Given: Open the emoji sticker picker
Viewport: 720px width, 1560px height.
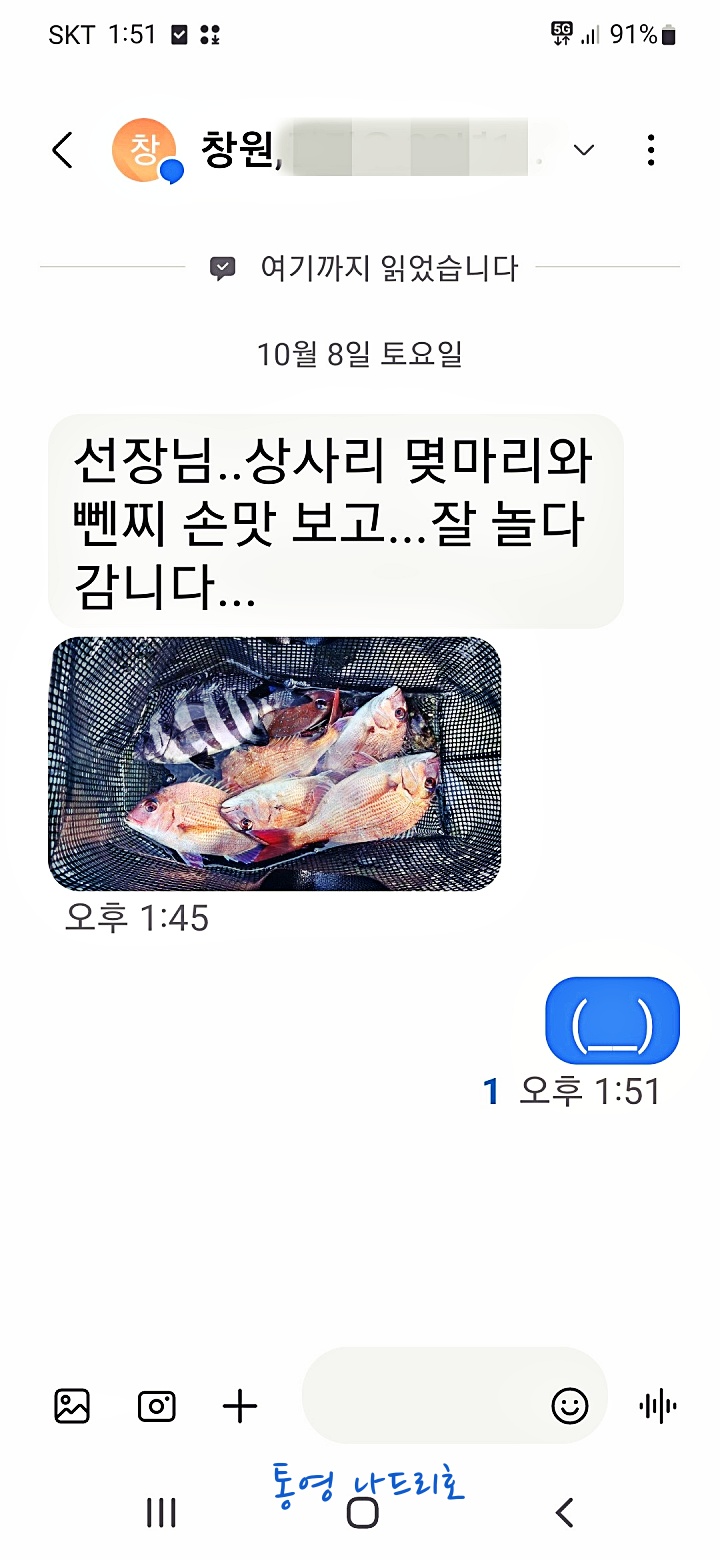Looking at the screenshot, I should click(x=570, y=1406).
